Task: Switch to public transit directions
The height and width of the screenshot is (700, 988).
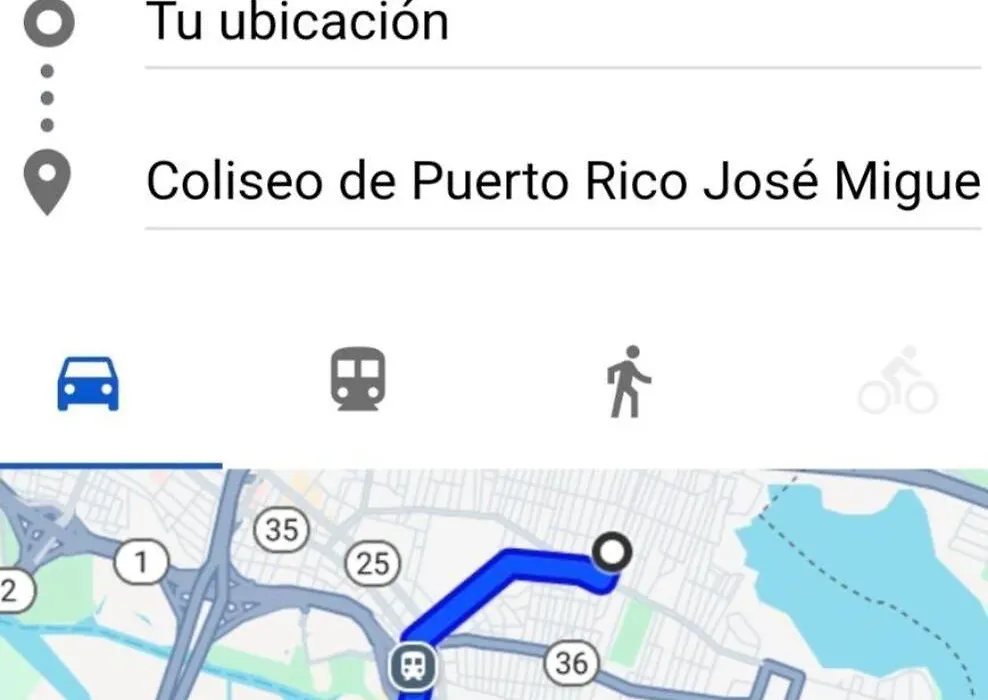Action: pyautogui.click(x=358, y=381)
